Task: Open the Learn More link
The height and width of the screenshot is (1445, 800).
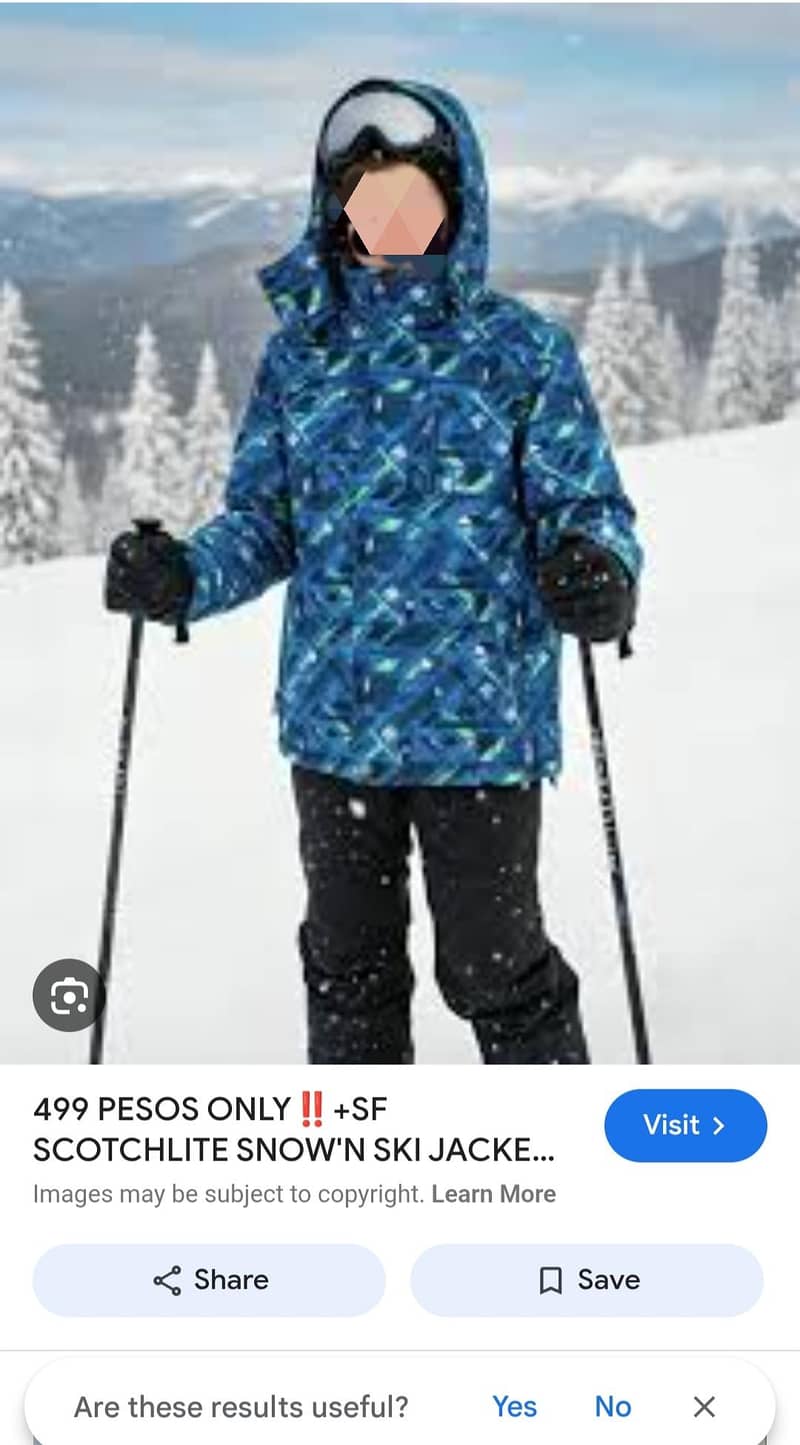Action: [494, 1194]
